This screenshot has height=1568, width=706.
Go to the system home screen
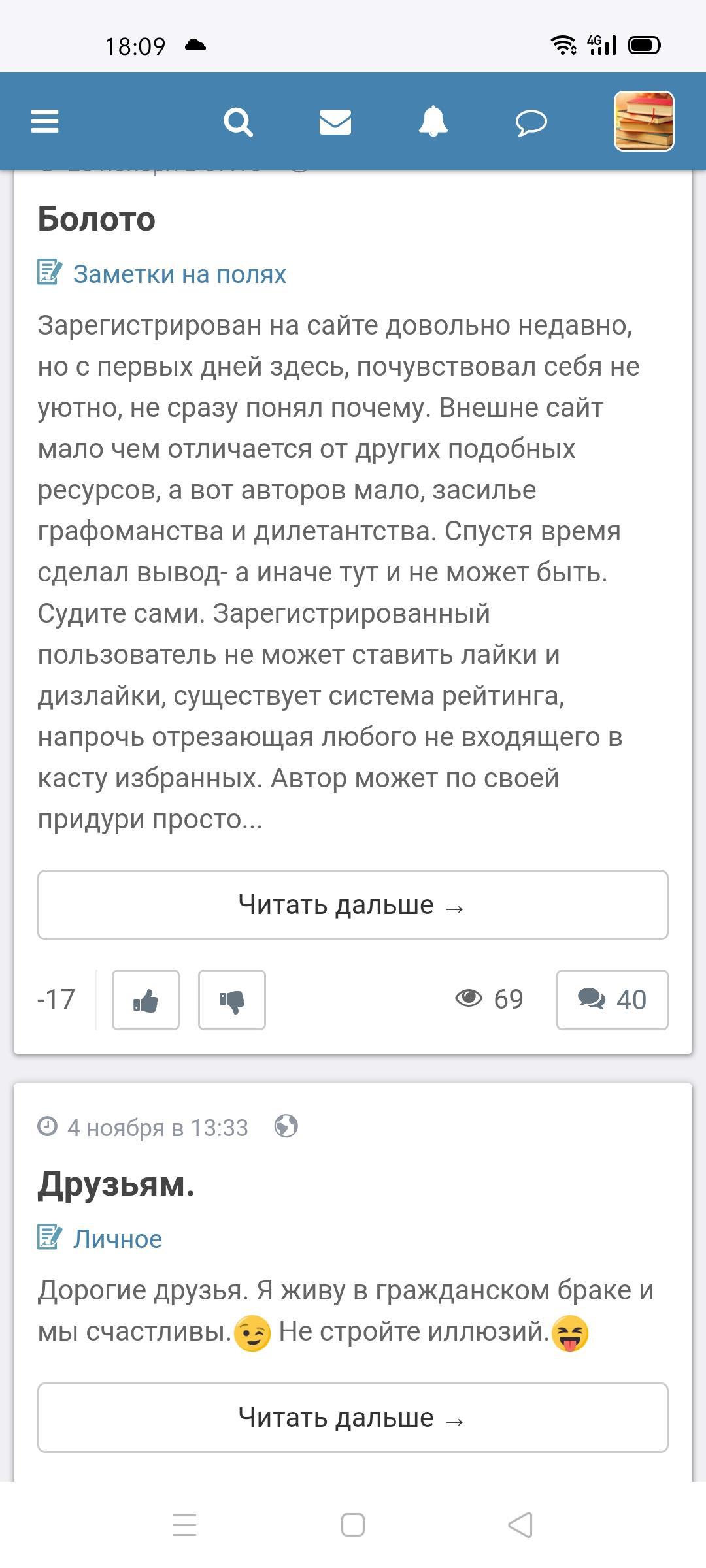click(353, 1526)
